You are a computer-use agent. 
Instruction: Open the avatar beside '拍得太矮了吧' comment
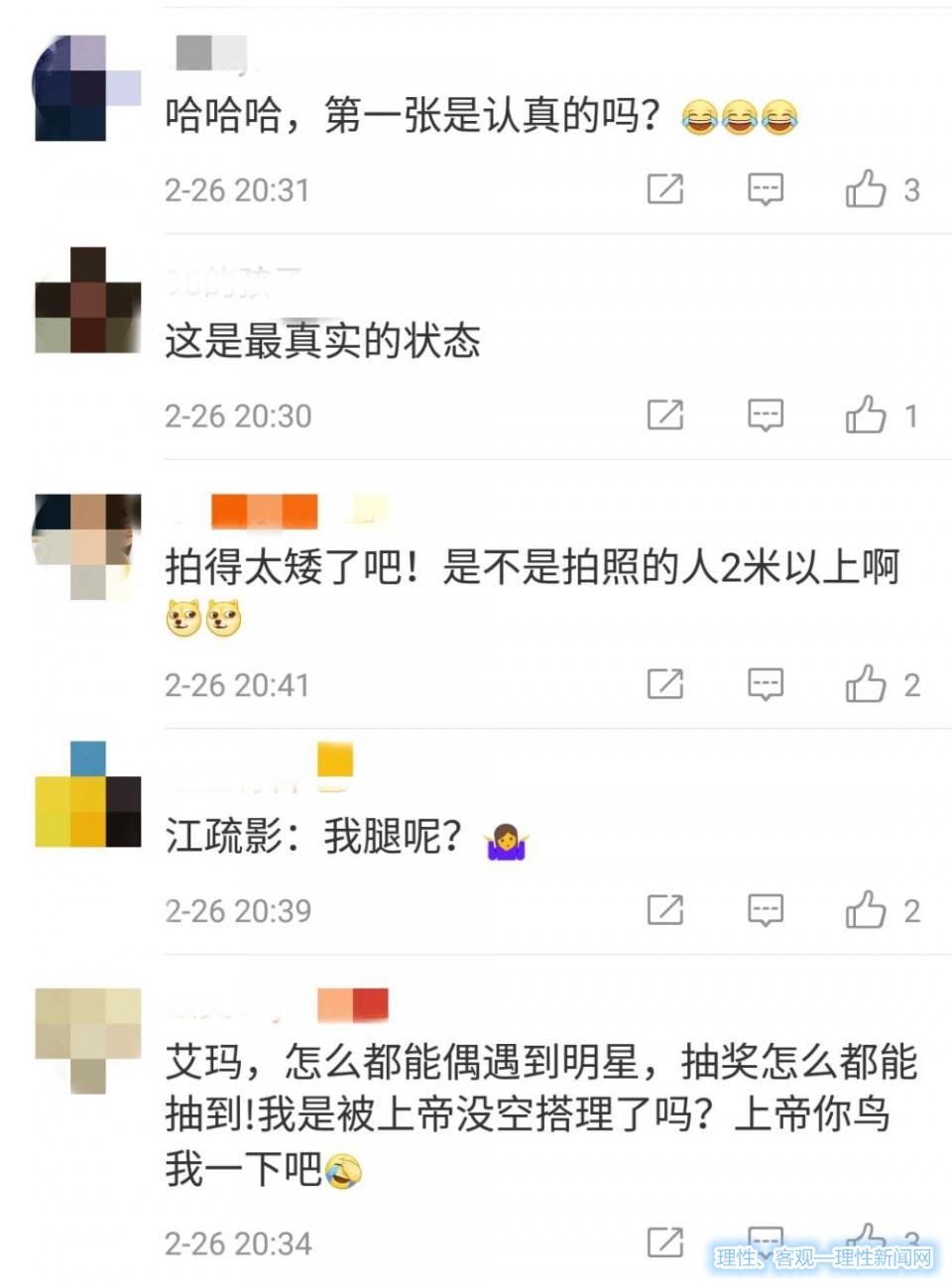point(87,545)
